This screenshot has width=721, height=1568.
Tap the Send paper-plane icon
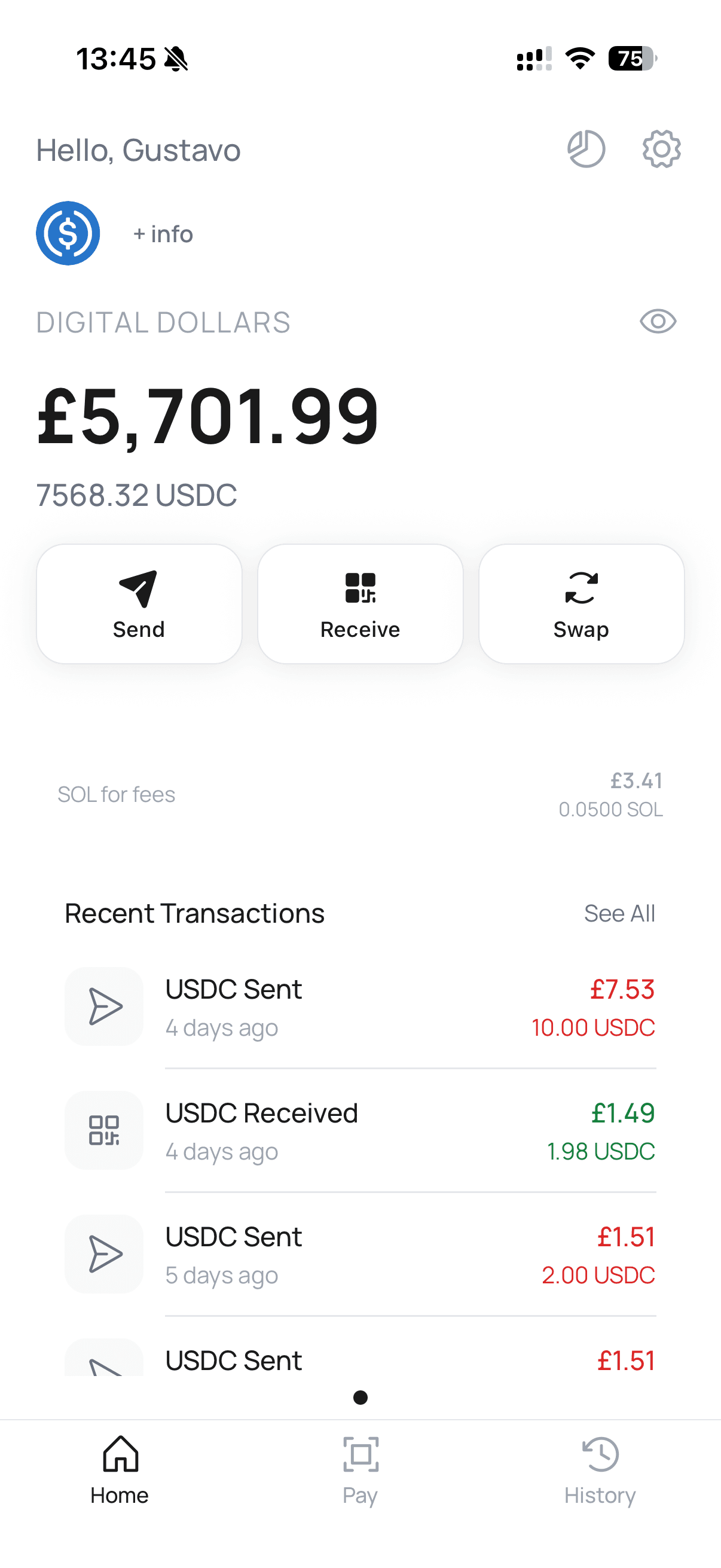pos(139,586)
